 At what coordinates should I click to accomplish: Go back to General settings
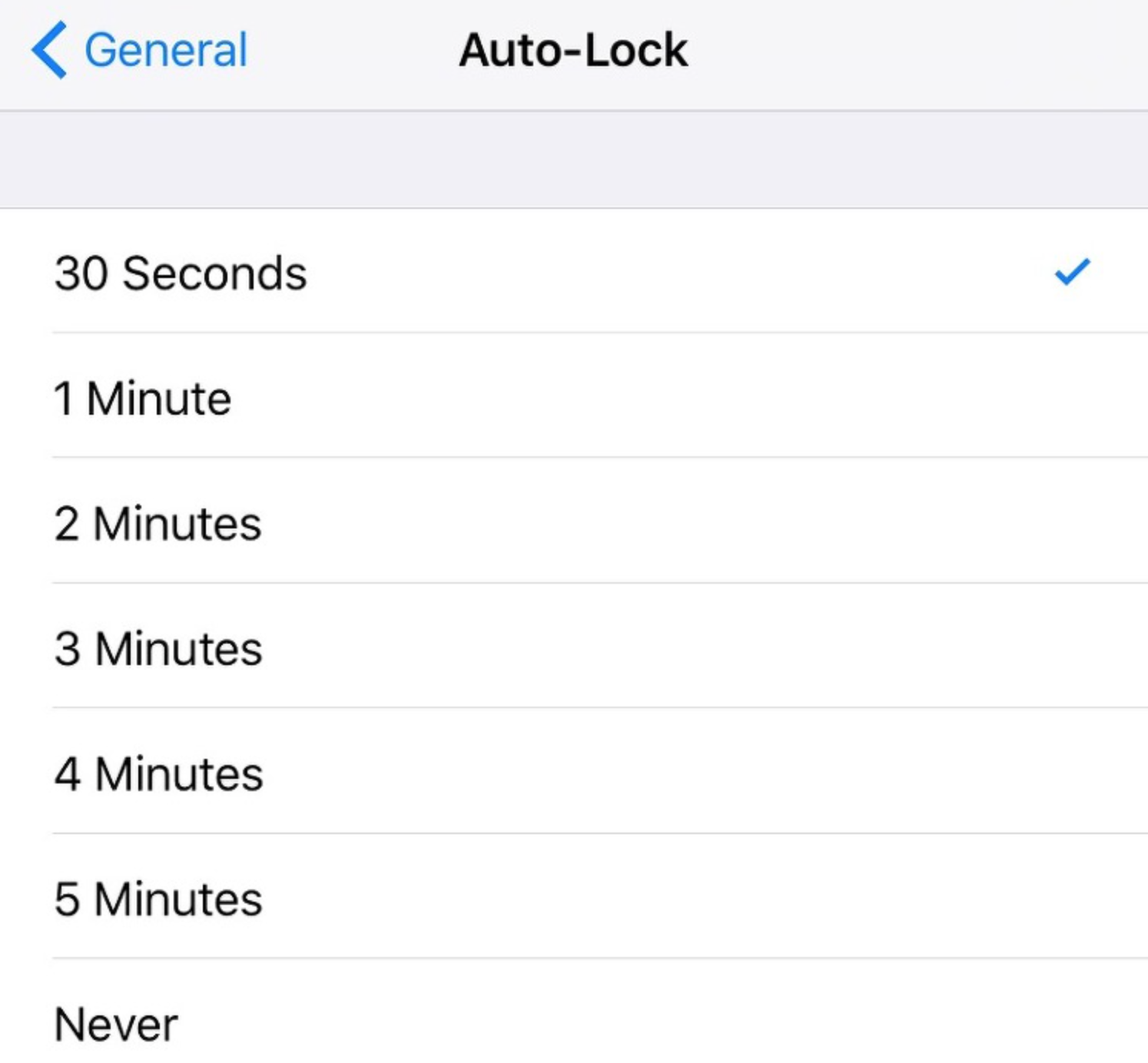[x=140, y=51]
